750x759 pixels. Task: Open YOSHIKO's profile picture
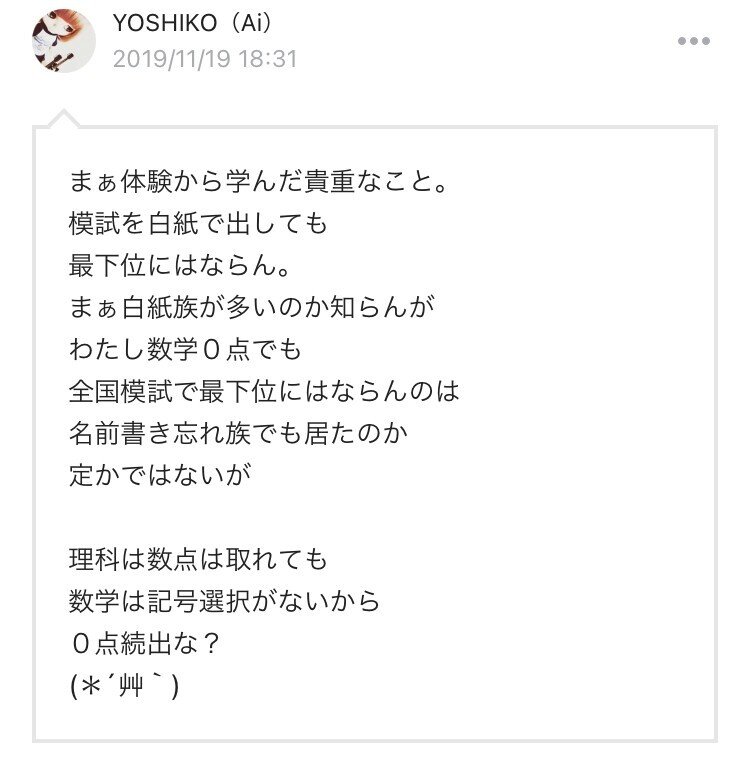click(x=64, y=41)
